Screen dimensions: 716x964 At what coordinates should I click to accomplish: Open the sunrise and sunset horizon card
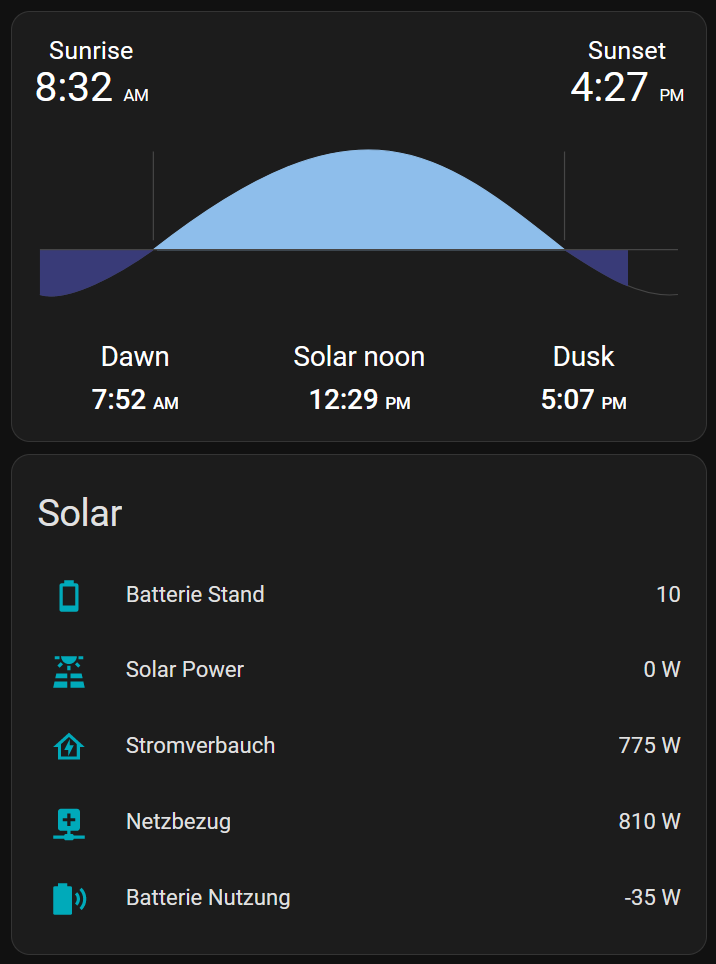[x=358, y=226]
